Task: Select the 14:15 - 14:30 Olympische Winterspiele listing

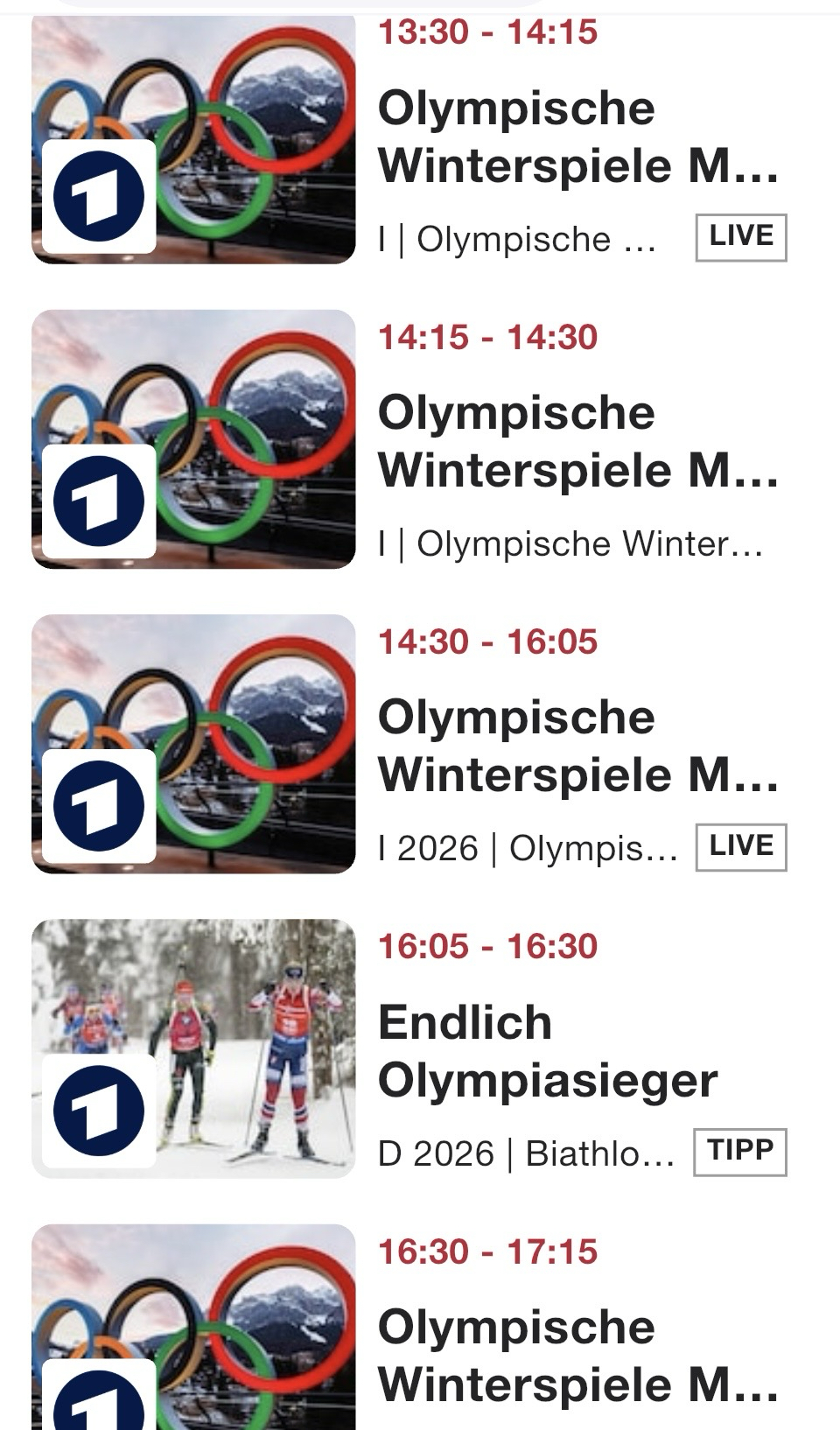Action: [577, 442]
